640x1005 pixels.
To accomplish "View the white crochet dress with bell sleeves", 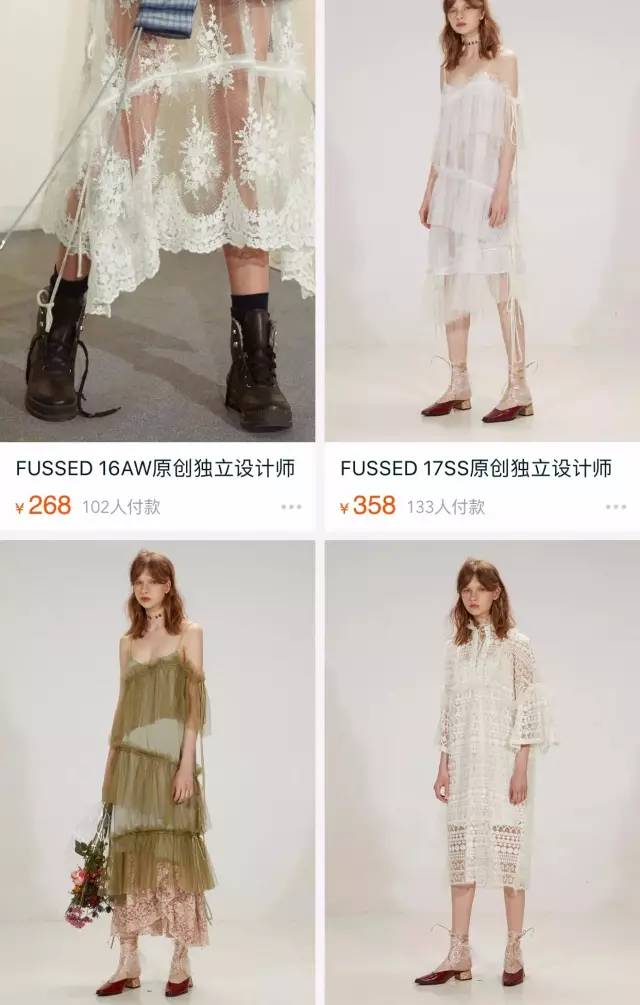I will pos(482,772).
